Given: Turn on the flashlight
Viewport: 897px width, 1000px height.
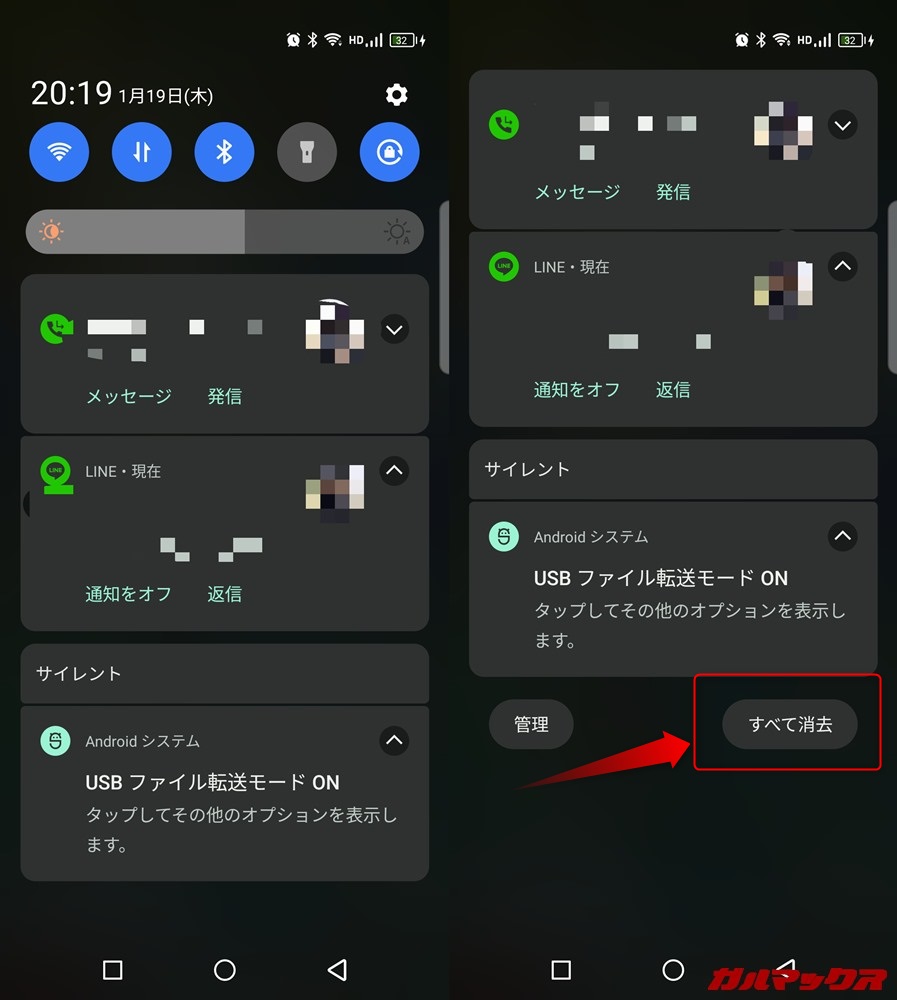Looking at the screenshot, I should click(x=307, y=152).
